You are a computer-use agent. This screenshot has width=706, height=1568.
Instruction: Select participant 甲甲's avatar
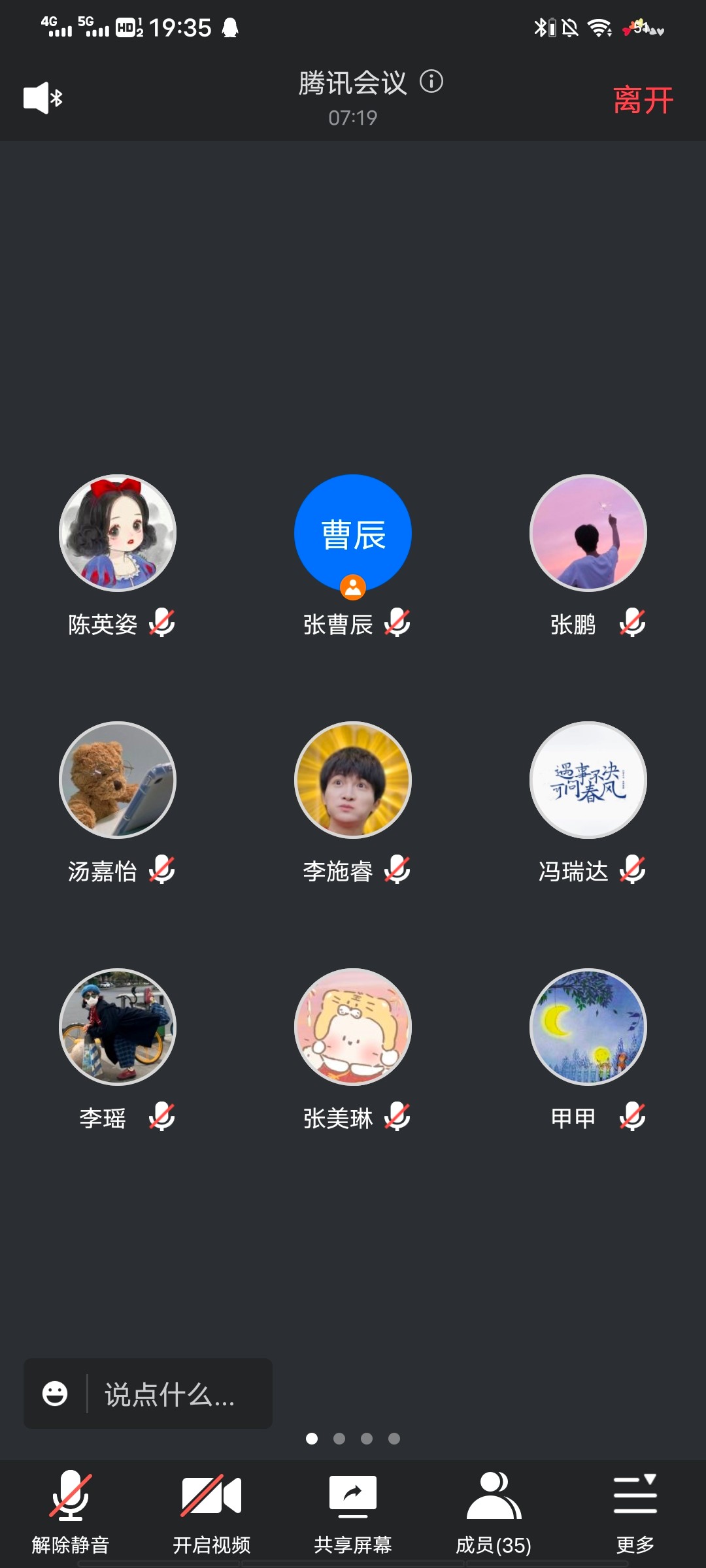[x=588, y=1027]
